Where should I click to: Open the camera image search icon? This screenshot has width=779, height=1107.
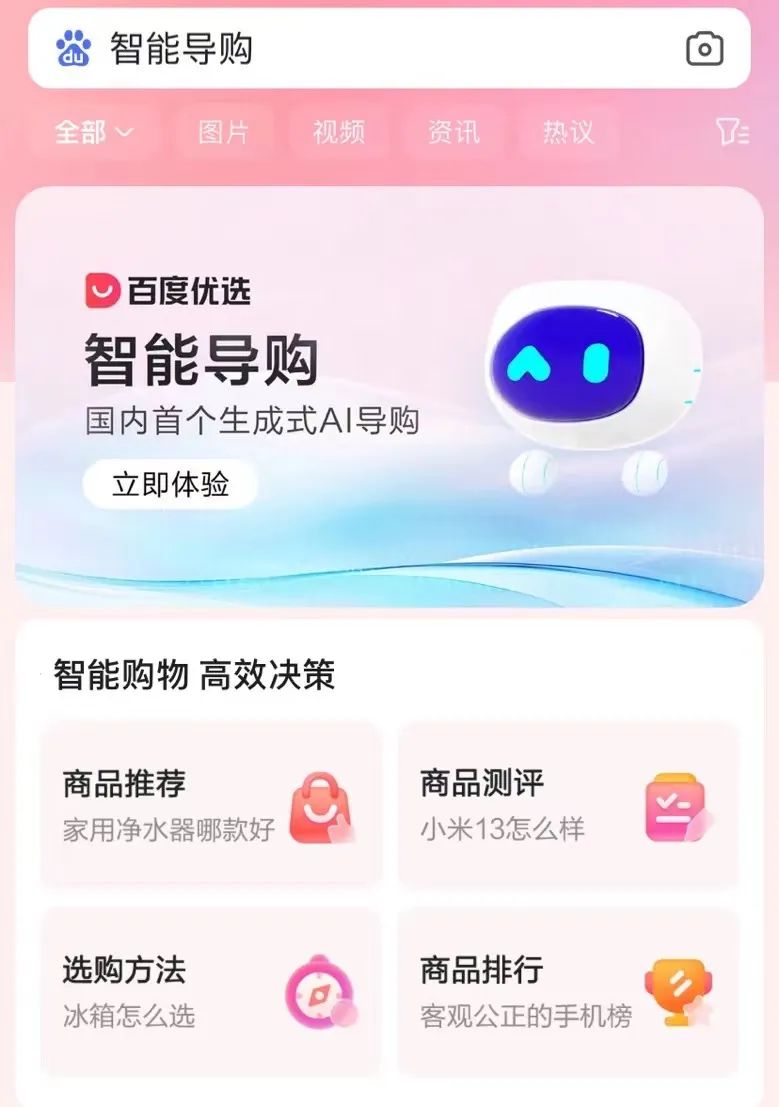pyautogui.click(x=704, y=49)
